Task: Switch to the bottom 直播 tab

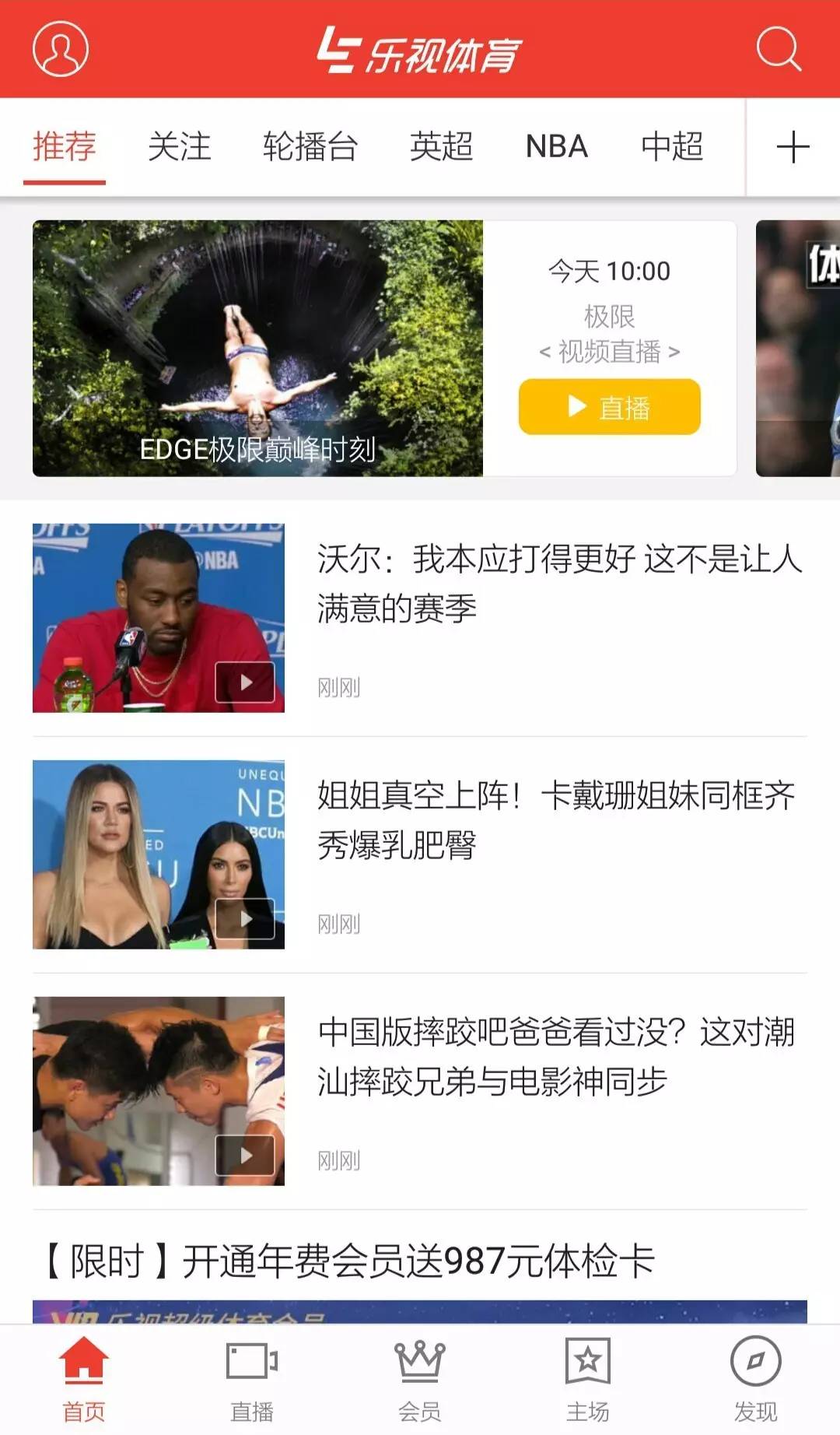Action: [x=252, y=1379]
